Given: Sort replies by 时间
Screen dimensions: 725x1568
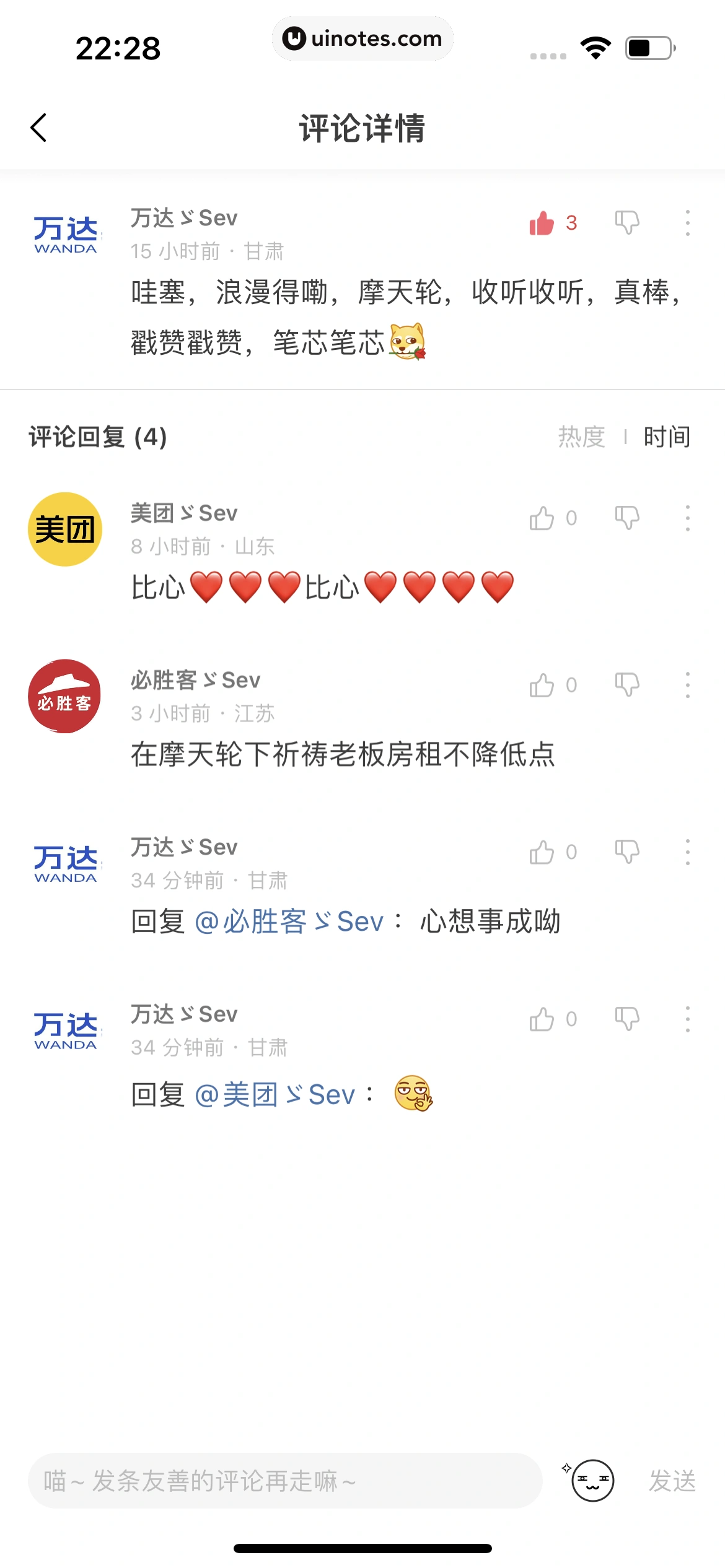Looking at the screenshot, I should 667,437.
